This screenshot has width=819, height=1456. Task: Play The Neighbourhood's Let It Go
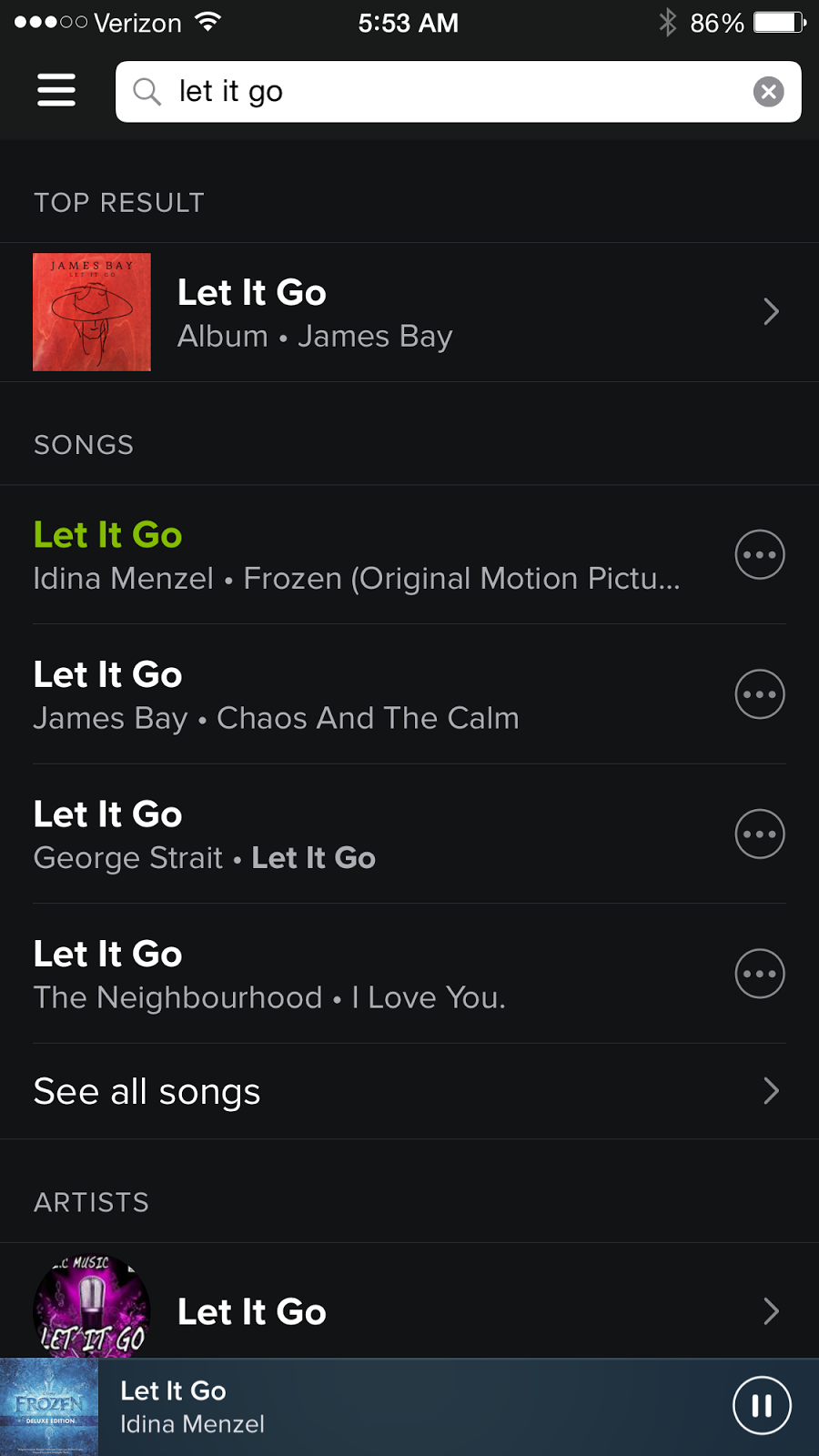click(355, 975)
